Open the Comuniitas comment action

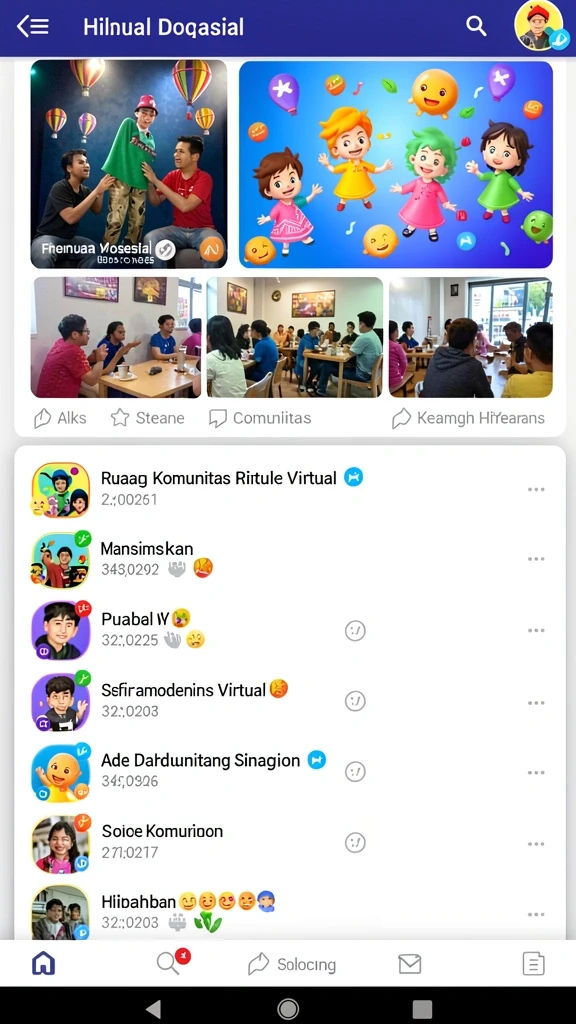pos(260,418)
